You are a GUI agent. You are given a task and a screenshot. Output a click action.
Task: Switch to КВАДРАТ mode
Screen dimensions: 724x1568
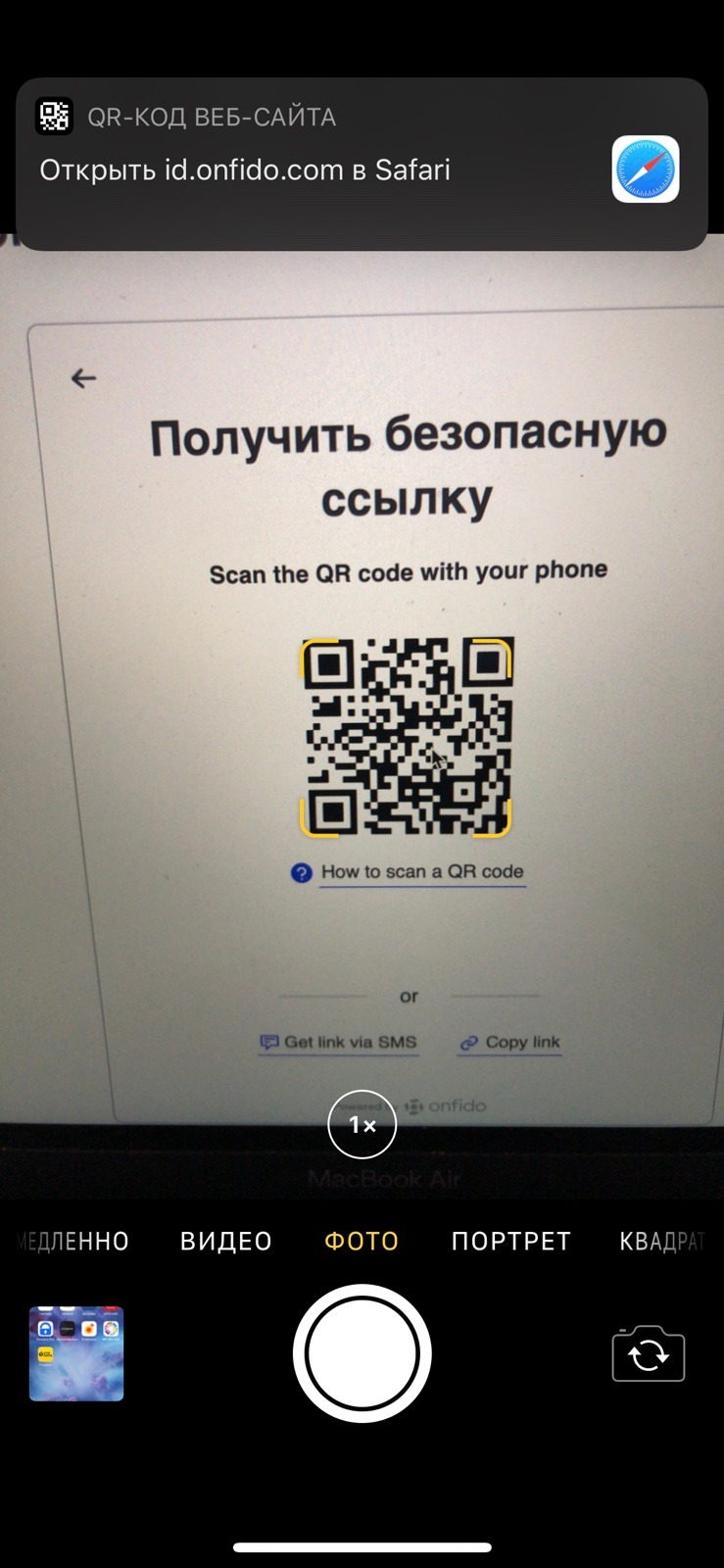tap(662, 1241)
